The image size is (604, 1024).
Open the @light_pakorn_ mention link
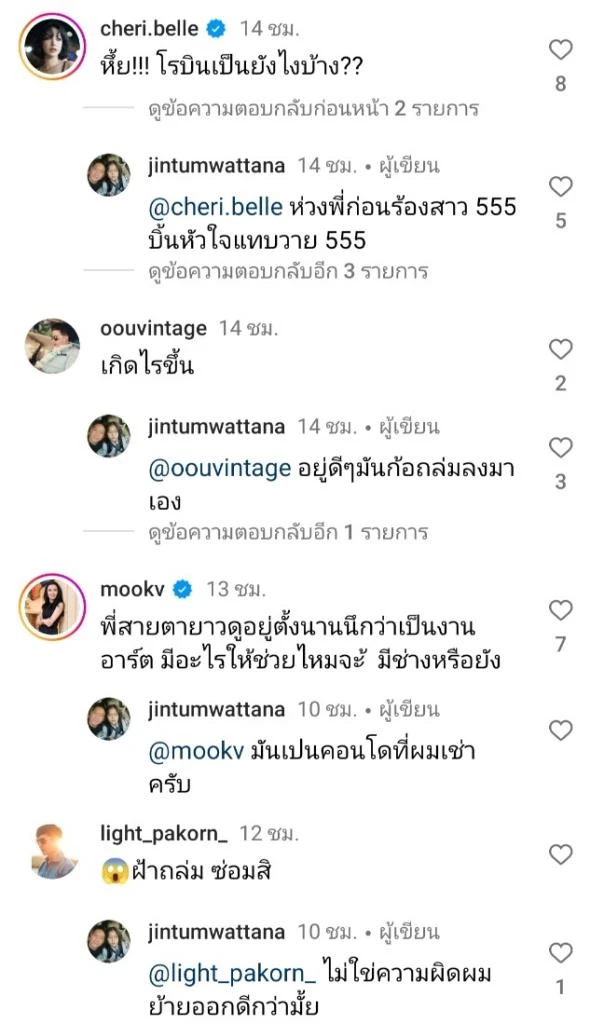pyautogui.click(x=231, y=973)
